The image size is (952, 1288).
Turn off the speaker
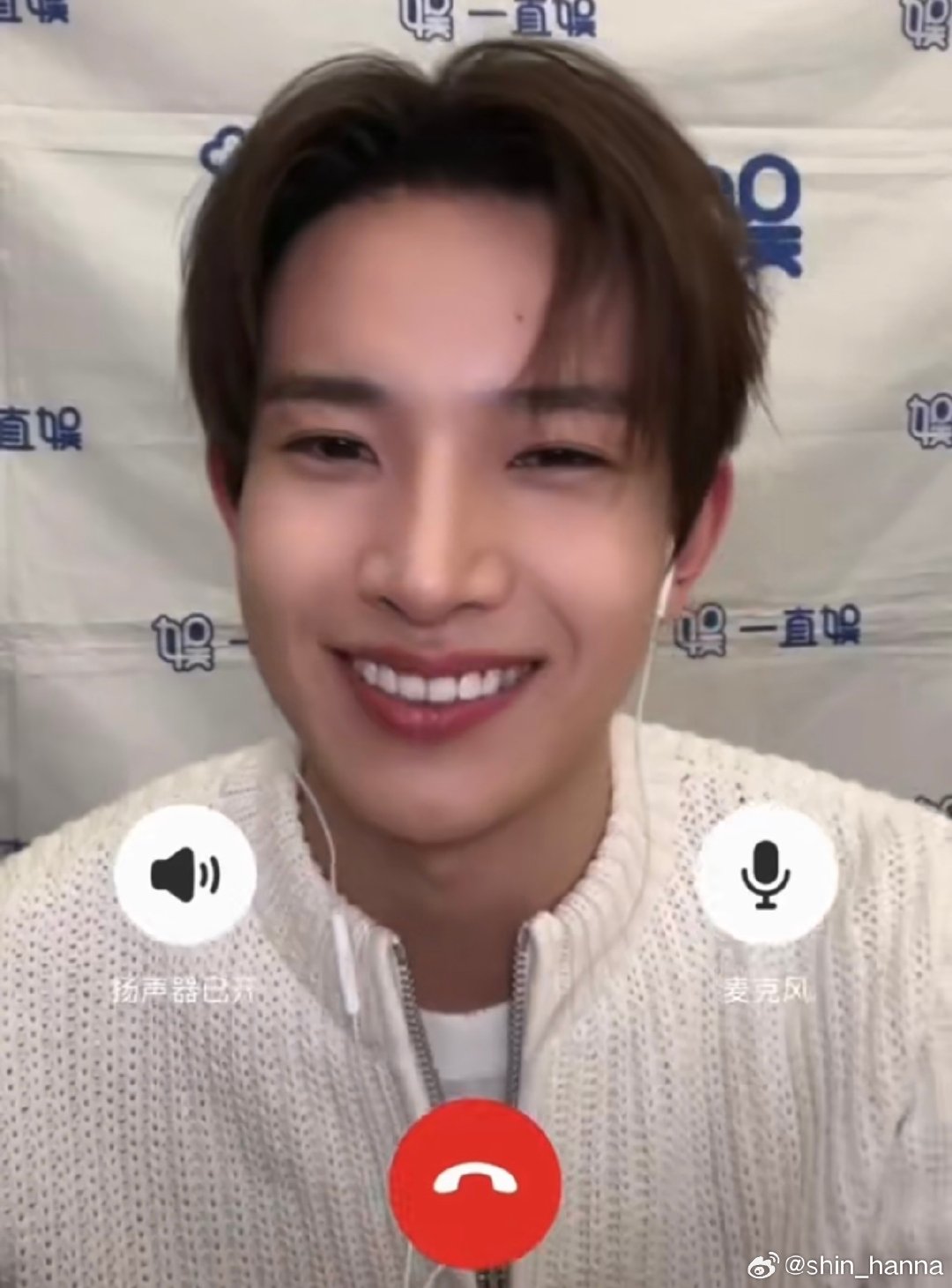pyautogui.click(x=185, y=874)
